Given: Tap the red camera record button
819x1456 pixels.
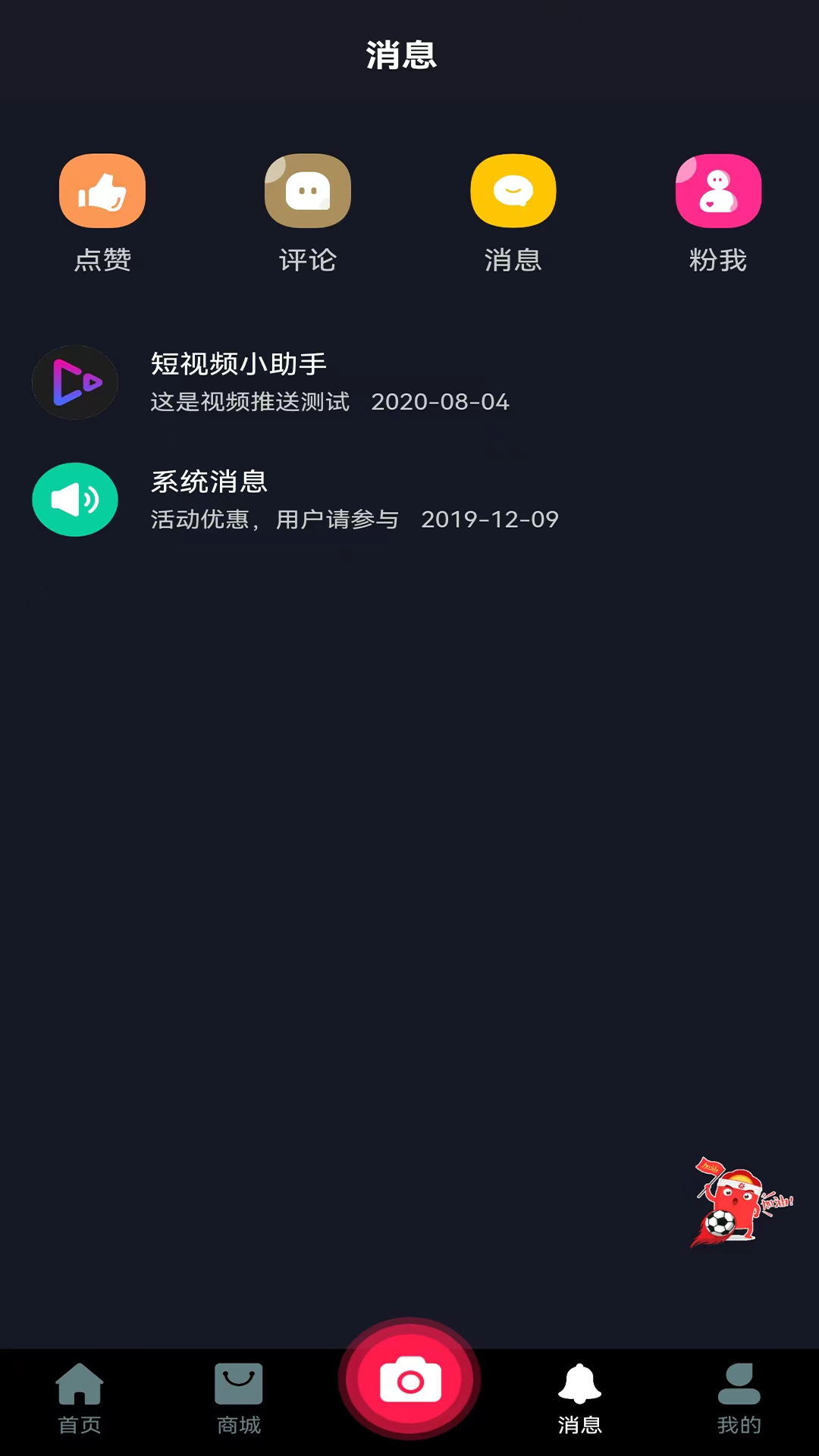Looking at the screenshot, I should [x=409, y=1380].
